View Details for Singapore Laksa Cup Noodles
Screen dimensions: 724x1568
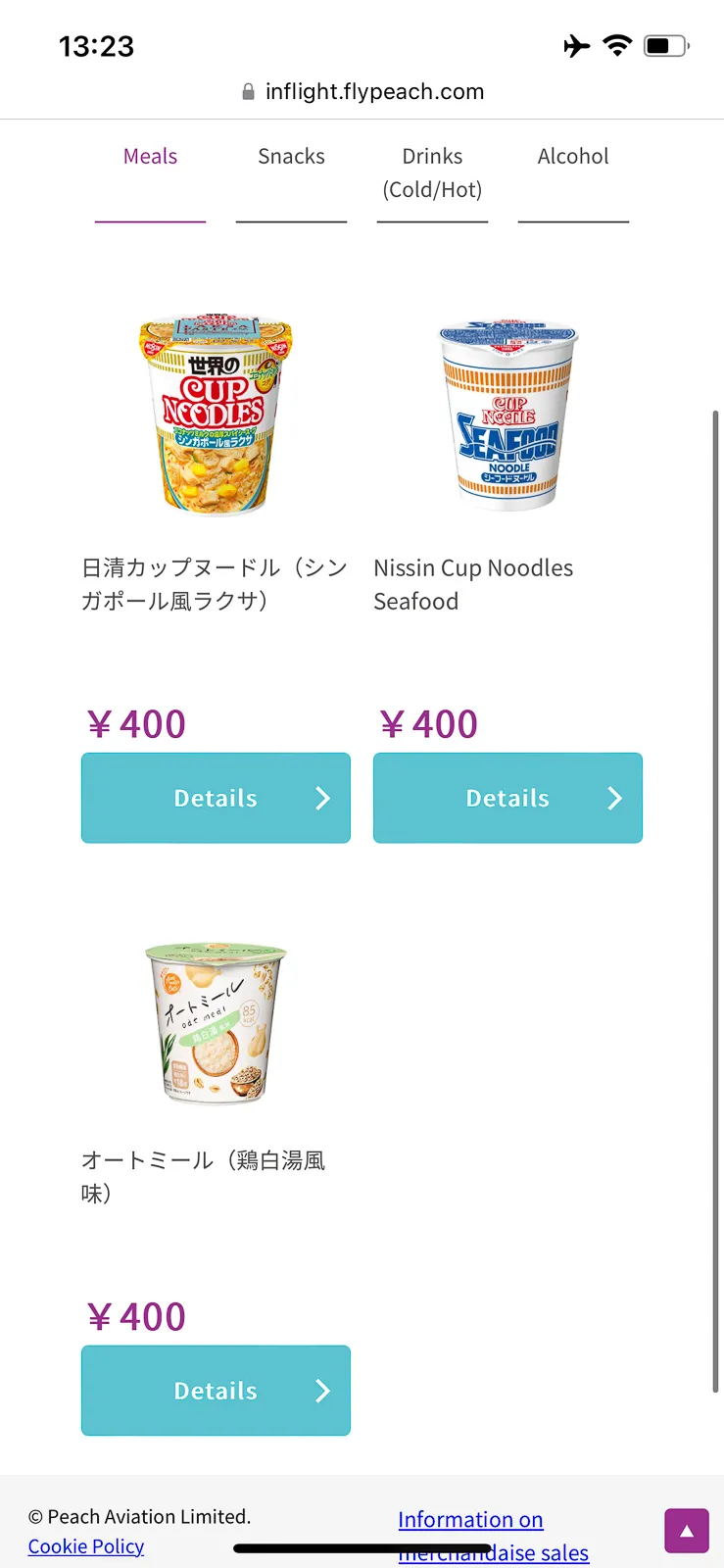tap(216, 798)
